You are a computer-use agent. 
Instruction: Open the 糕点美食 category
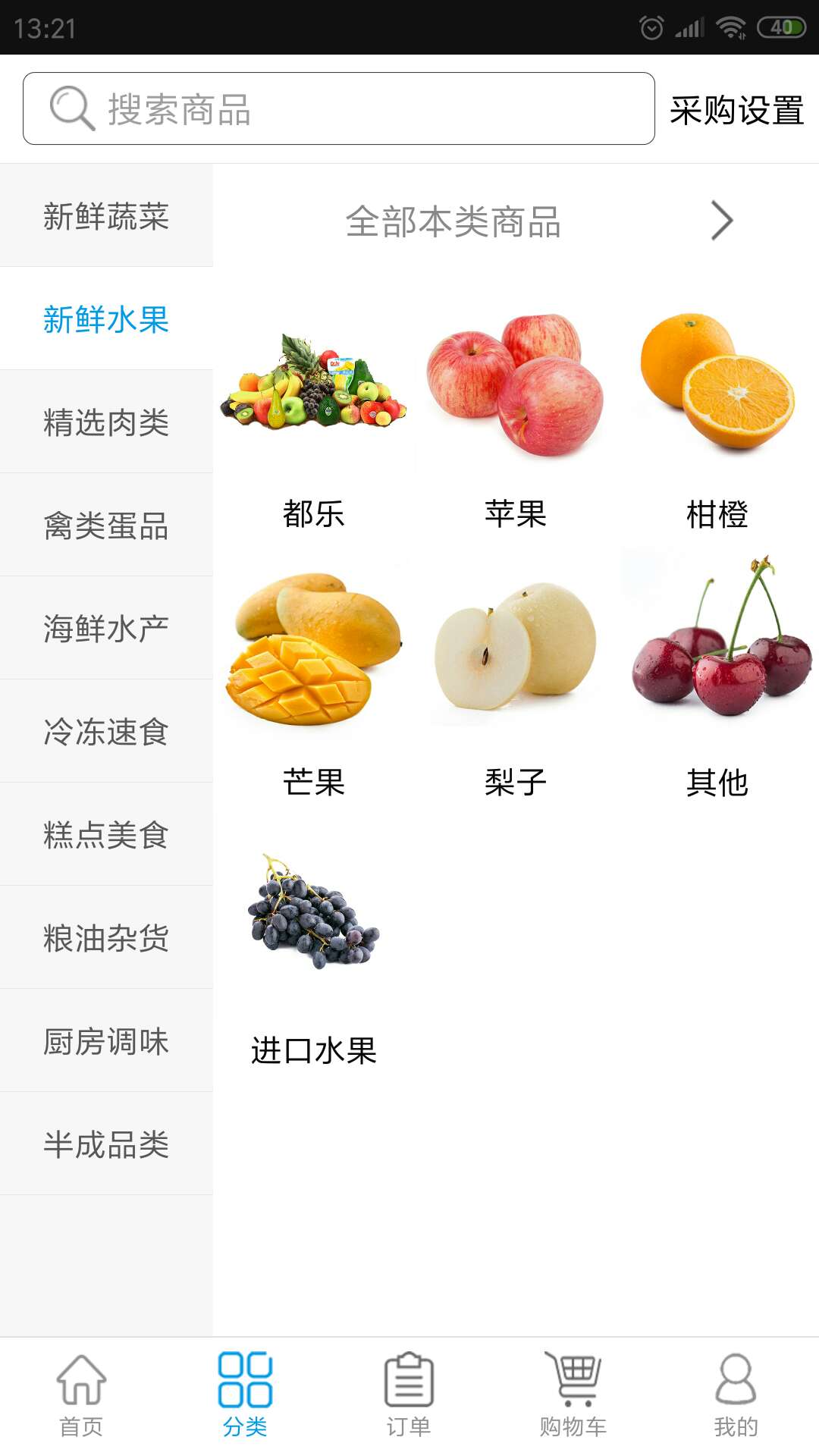106,835
